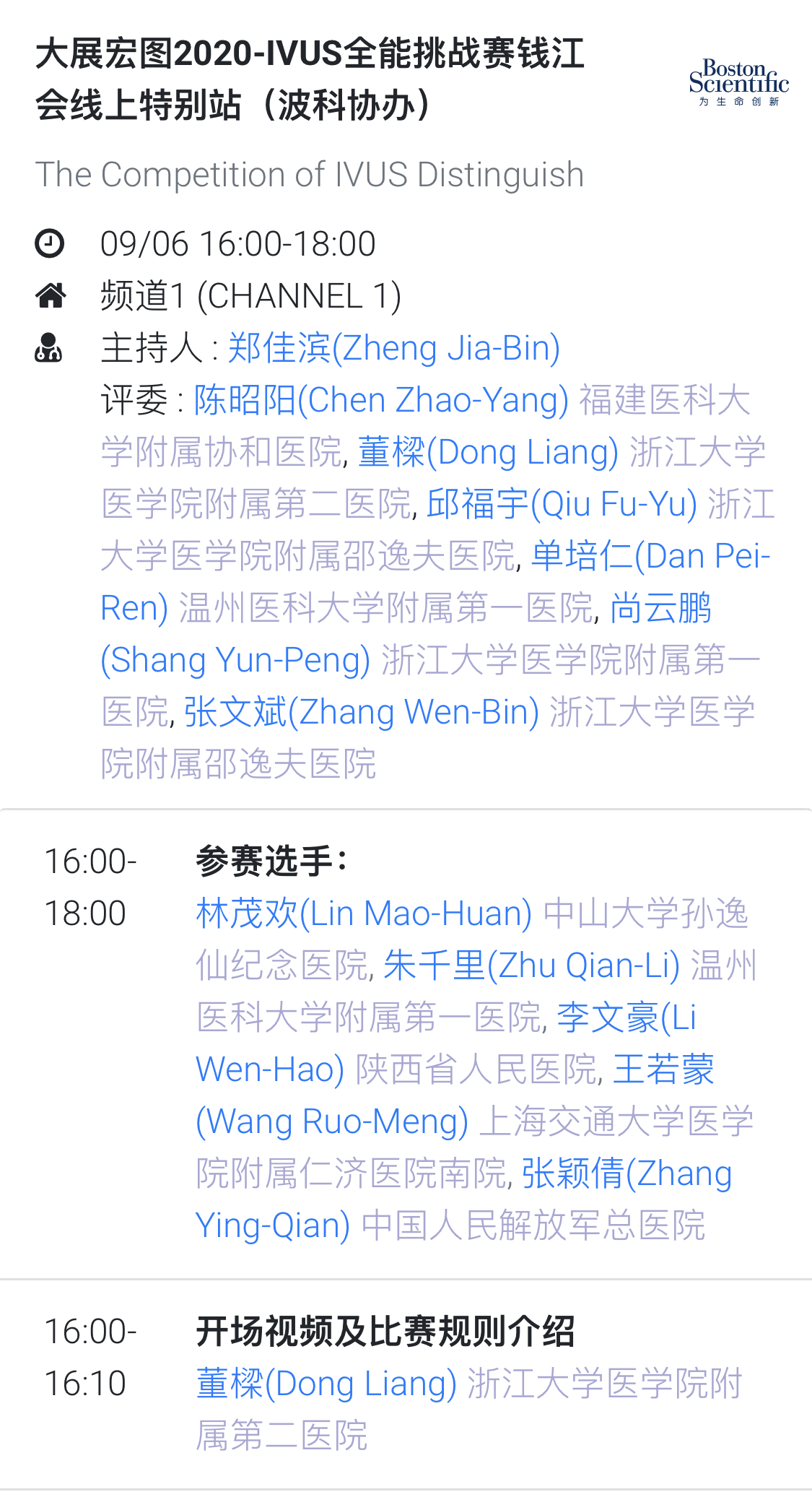Open 邱福宇 (Qiu Fu-Yu) profile link
Image resolution: width=812 pixels, height=1497 pixels.
click(562, 504)
